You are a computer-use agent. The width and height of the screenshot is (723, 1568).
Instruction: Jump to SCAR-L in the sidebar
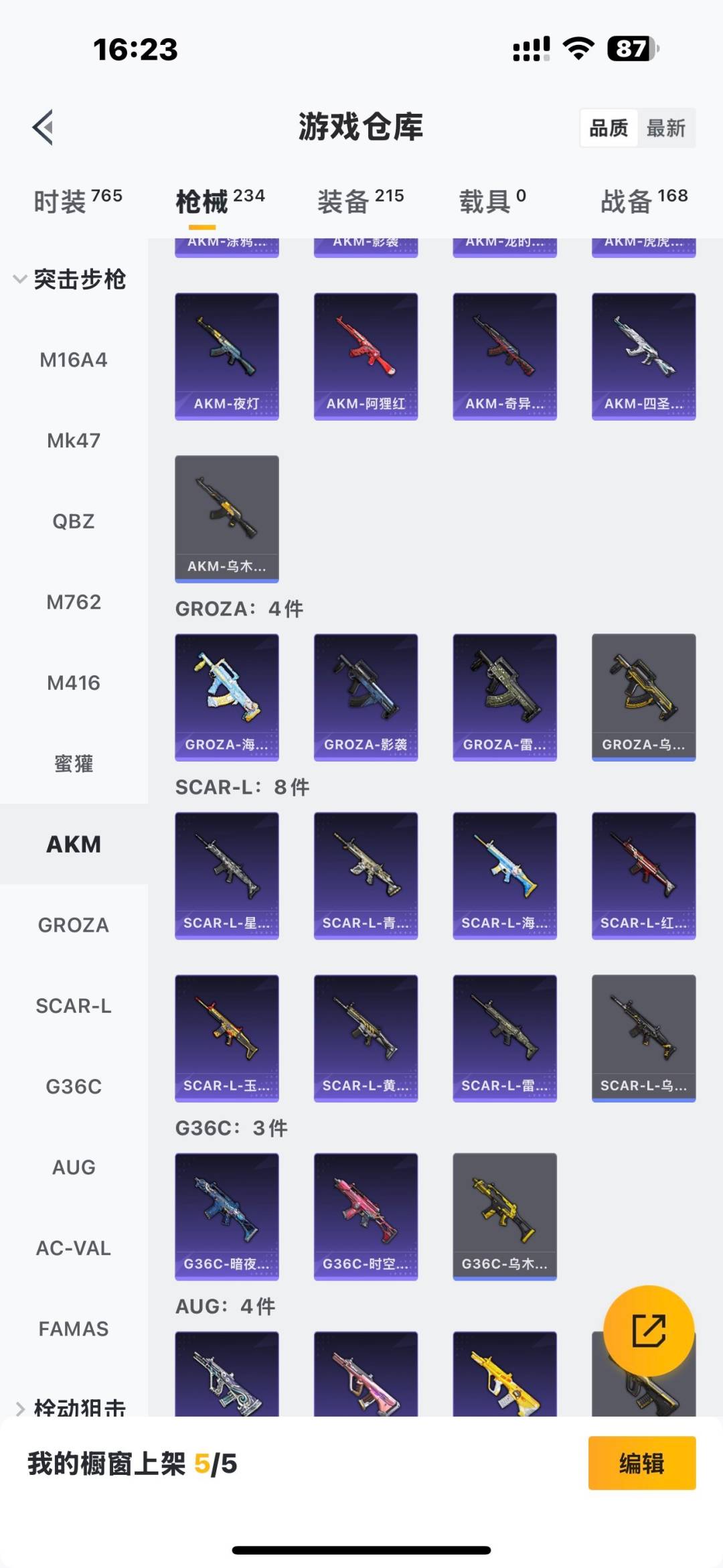coord(74,1005)
